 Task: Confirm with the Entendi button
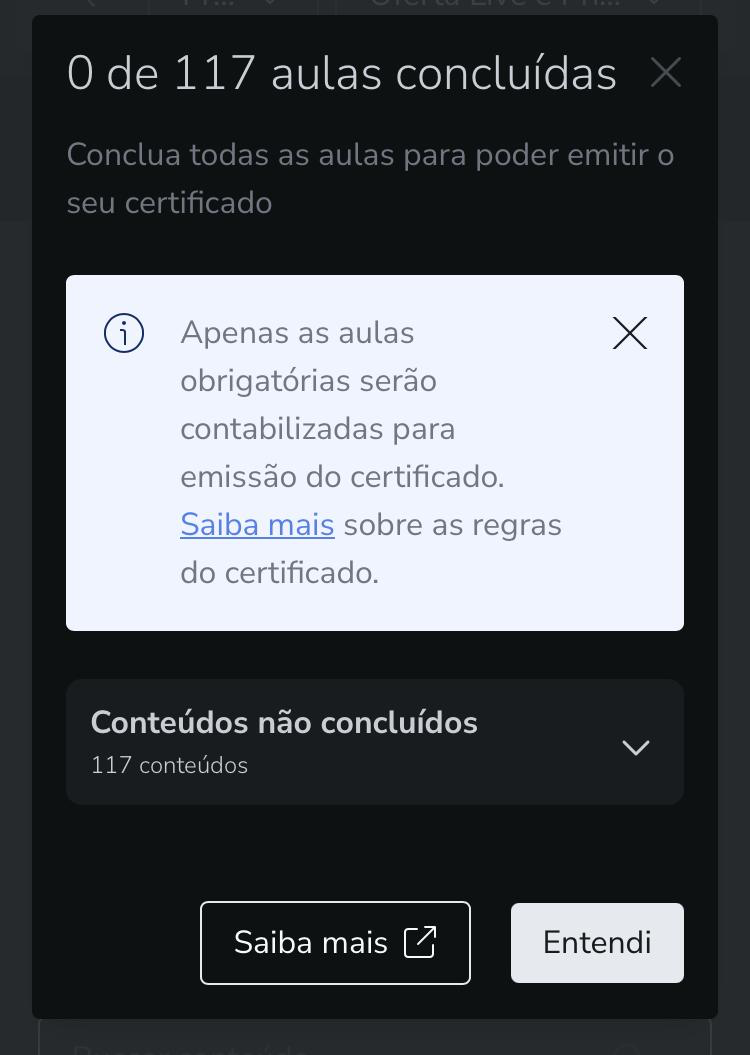pos(597,943)
